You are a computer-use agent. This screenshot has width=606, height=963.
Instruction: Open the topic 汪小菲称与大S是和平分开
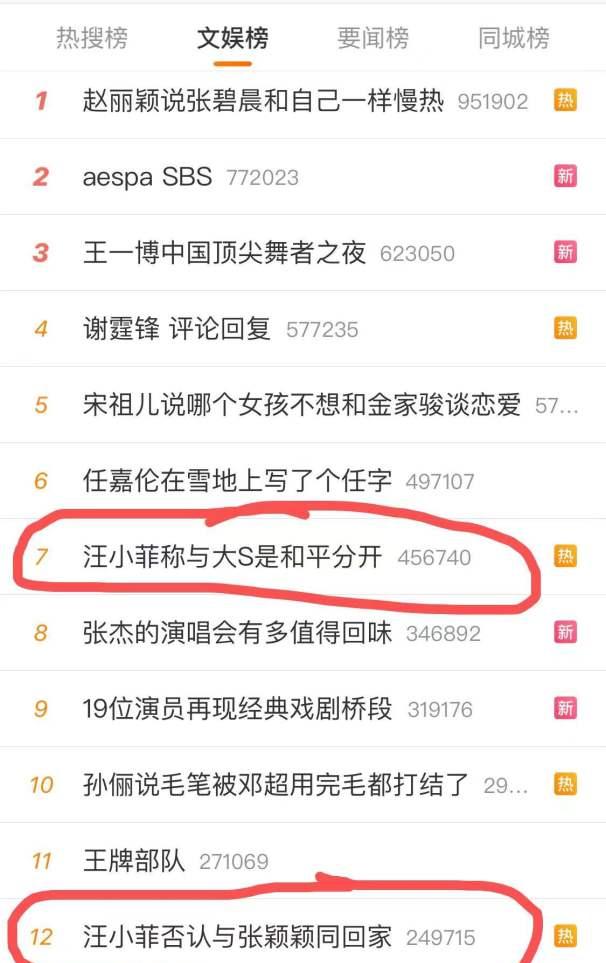point(233,557)
